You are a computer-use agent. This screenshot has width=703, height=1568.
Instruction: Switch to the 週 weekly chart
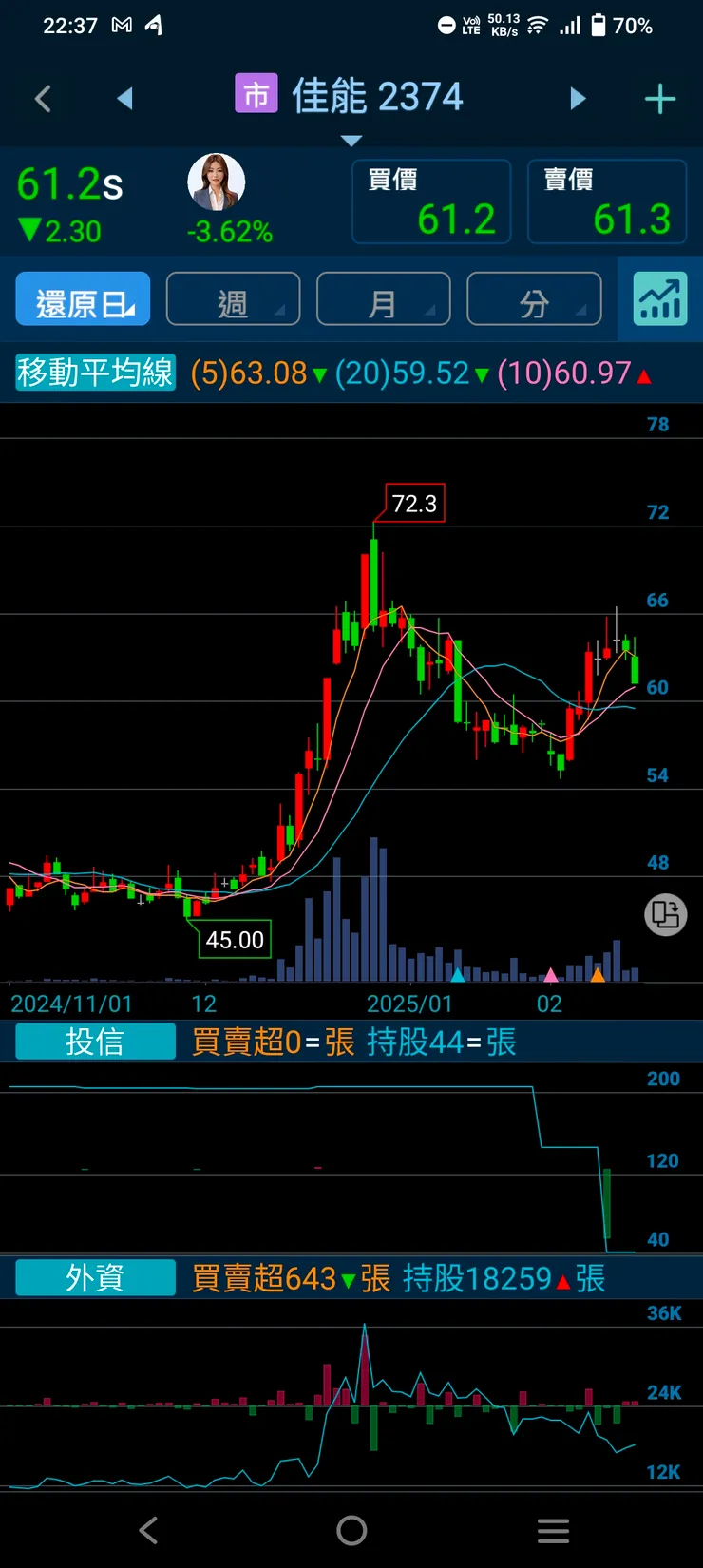tap(233, 299)
